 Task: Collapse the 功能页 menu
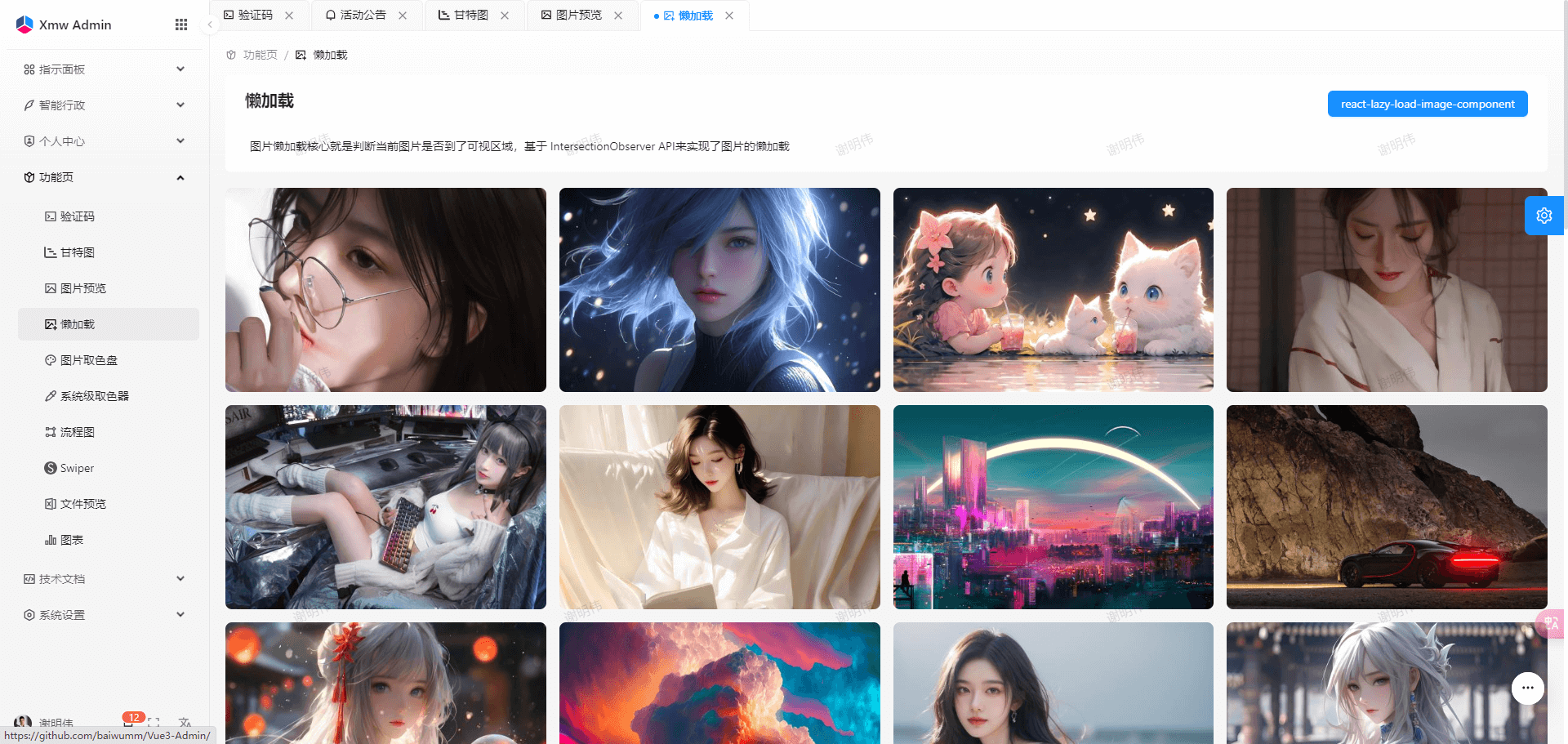pos(104,177)
